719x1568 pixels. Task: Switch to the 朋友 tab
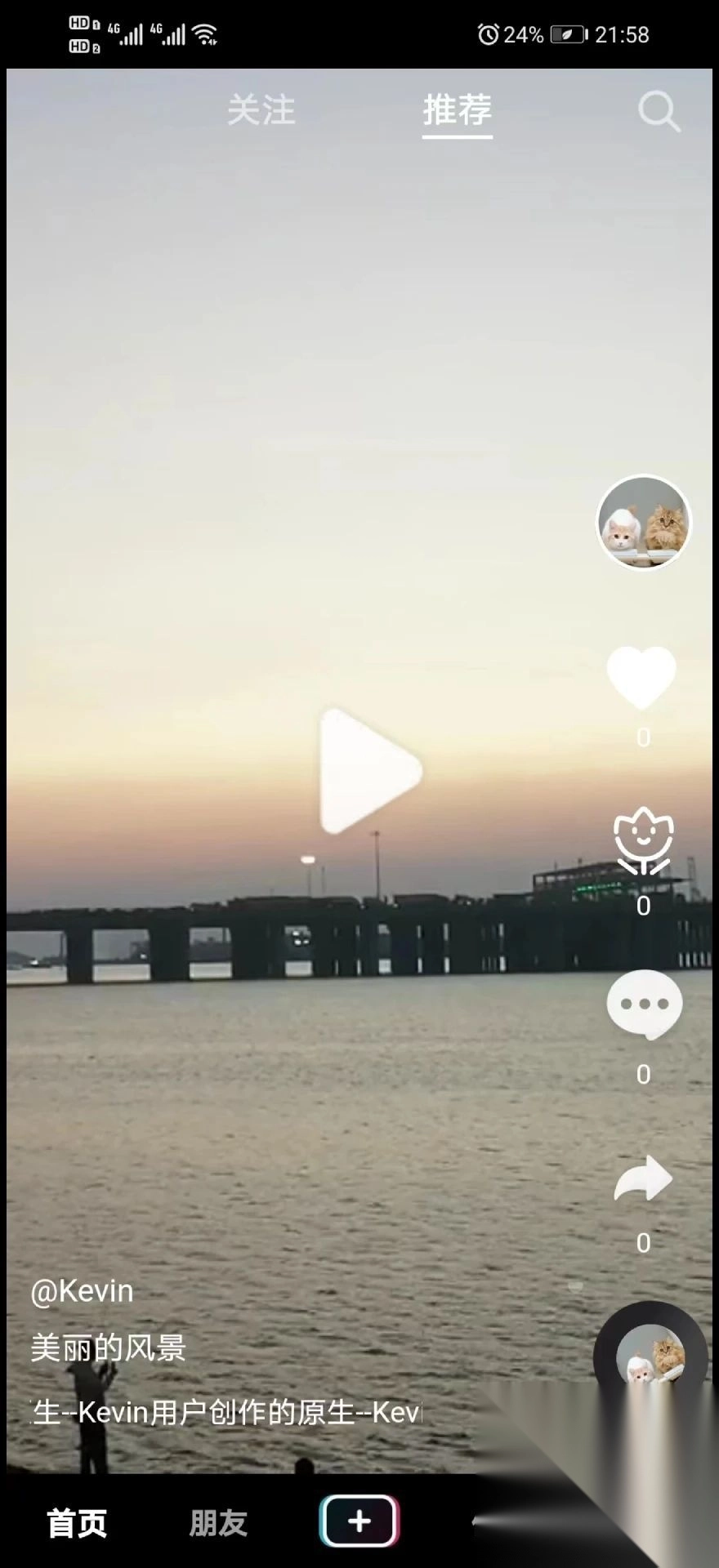218,1523
